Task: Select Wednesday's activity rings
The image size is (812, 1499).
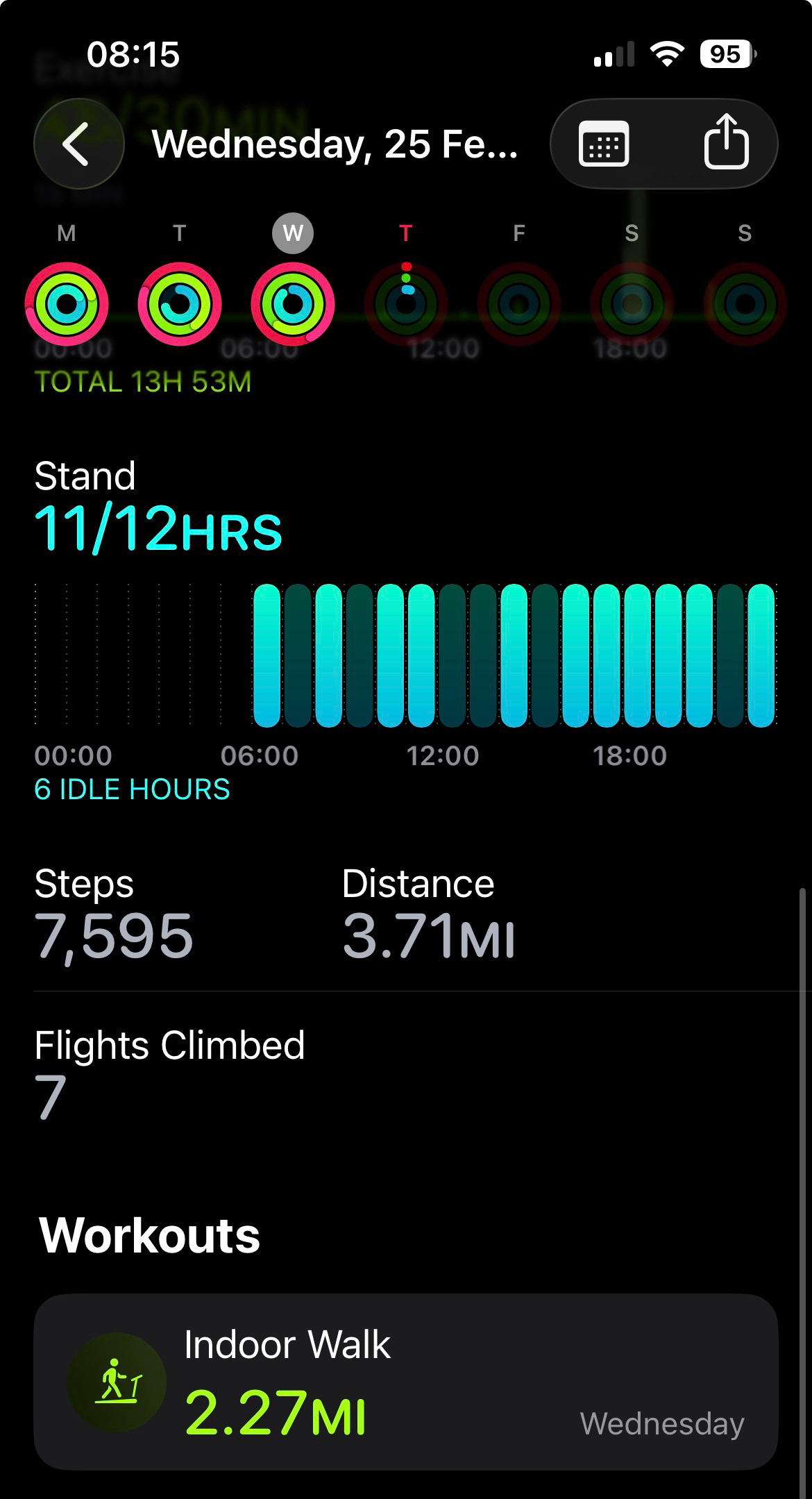Action: 292,303
